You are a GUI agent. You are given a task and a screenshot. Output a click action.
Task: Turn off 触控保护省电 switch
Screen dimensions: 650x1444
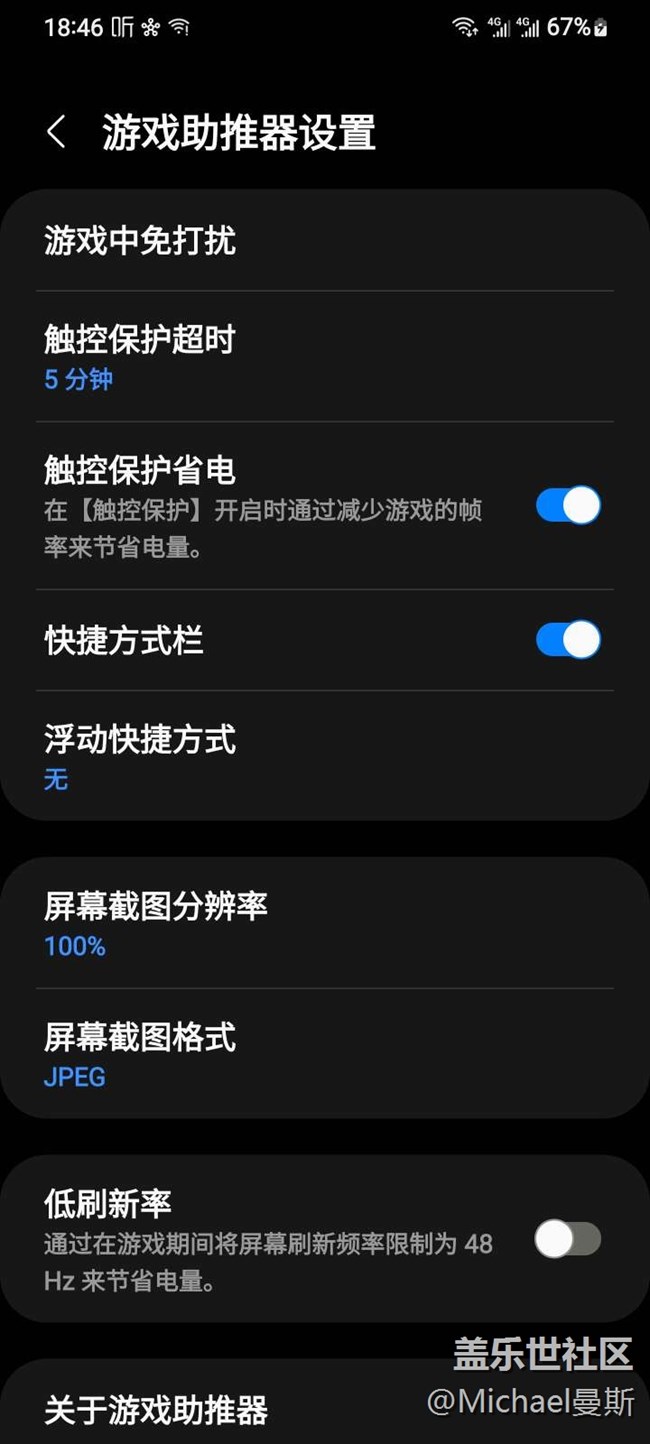[x=567, y=505]
